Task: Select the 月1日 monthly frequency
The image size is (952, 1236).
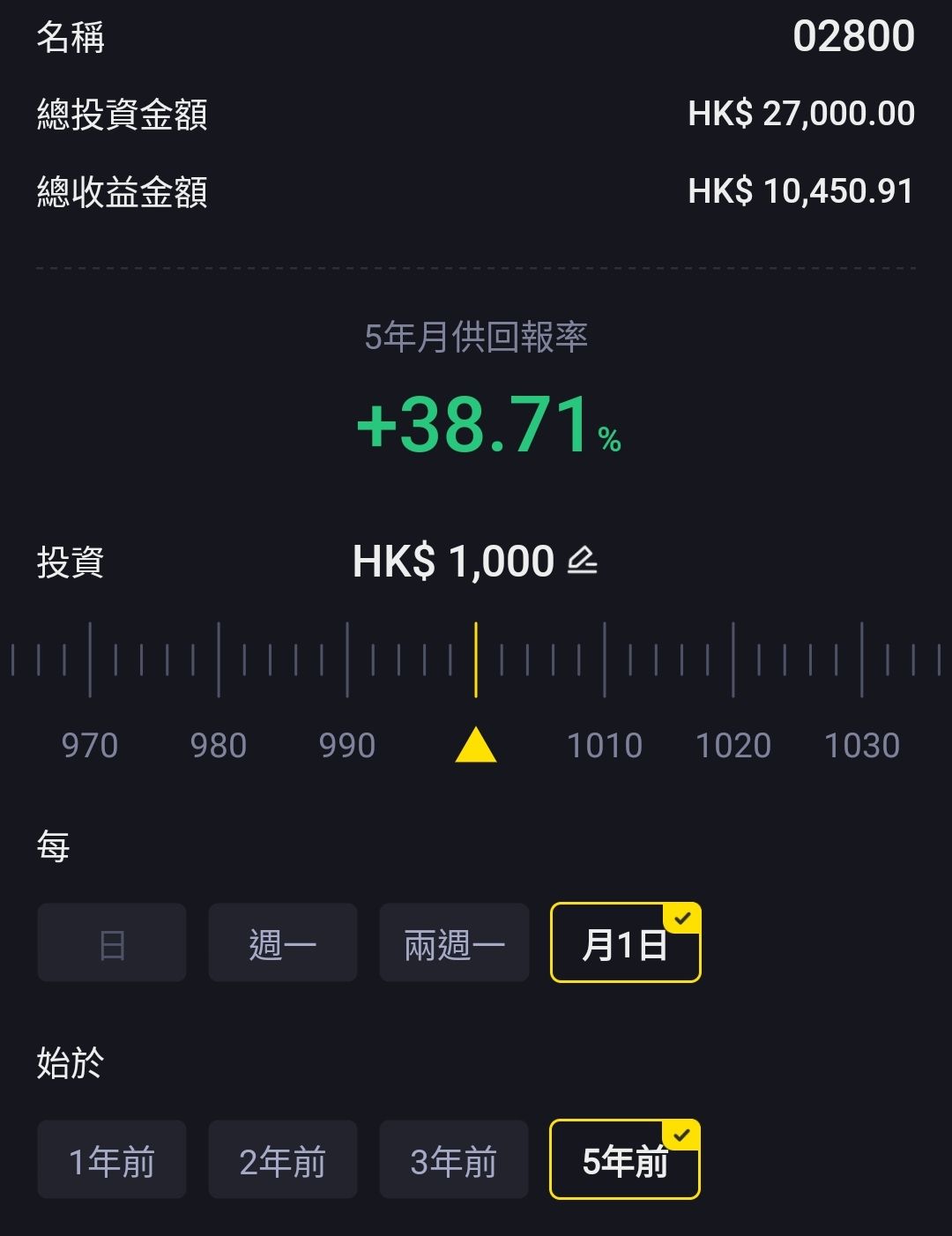Action: (625, 943)
